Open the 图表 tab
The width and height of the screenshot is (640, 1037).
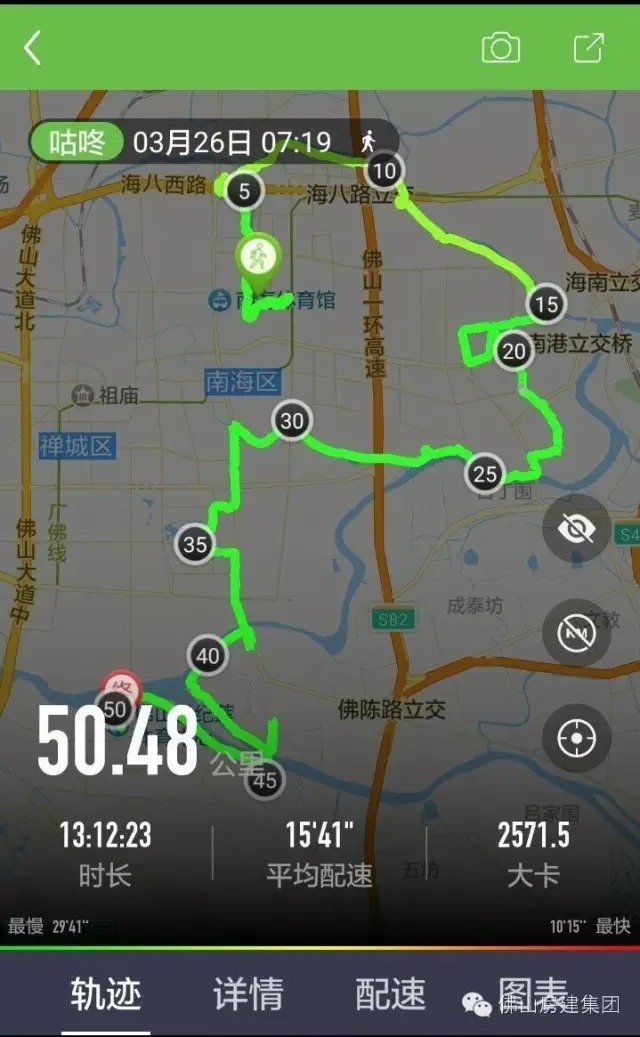532,993
